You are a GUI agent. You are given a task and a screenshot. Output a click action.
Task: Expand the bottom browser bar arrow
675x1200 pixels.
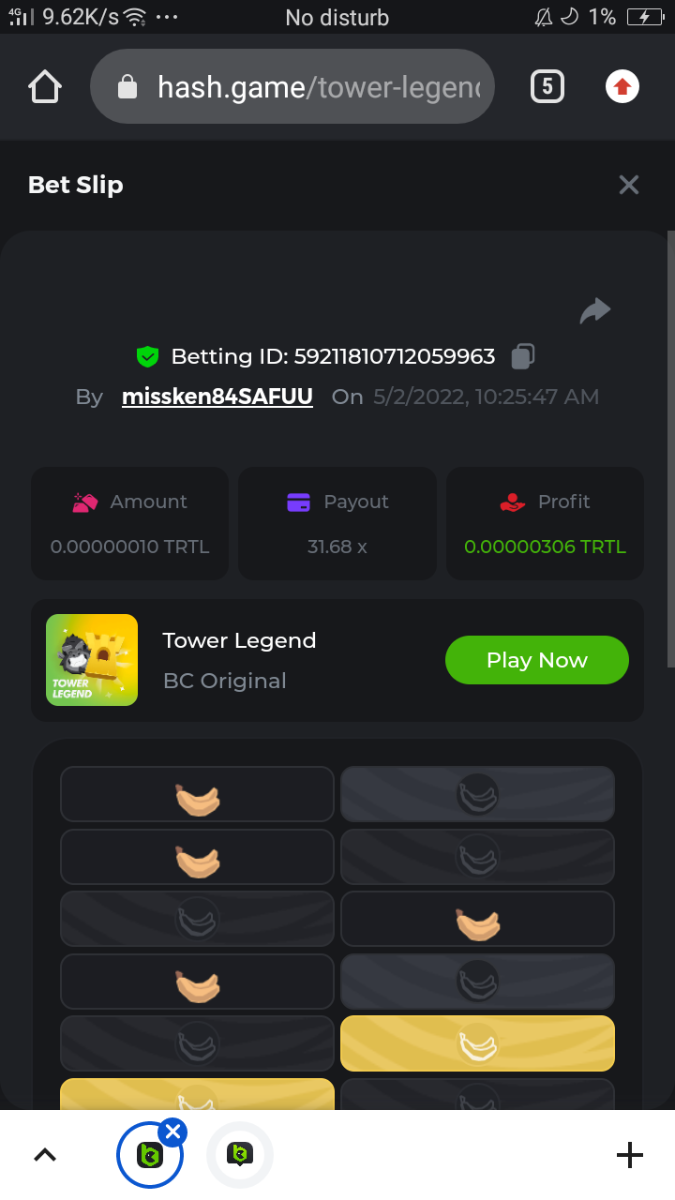pyautogui.click(x=45, y=1155)
